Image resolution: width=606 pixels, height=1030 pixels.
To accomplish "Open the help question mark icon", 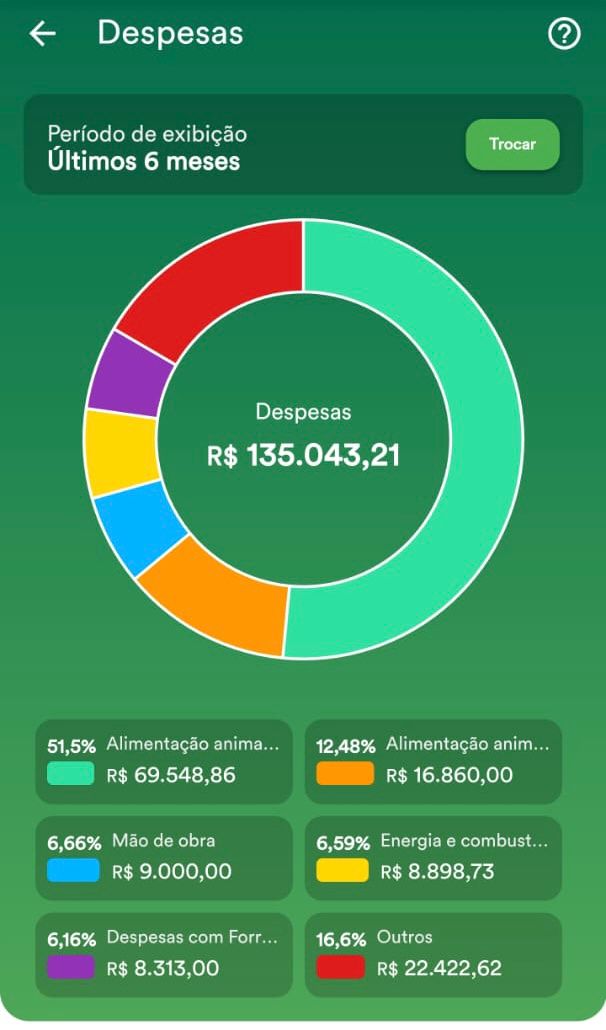I will [564, 34].
